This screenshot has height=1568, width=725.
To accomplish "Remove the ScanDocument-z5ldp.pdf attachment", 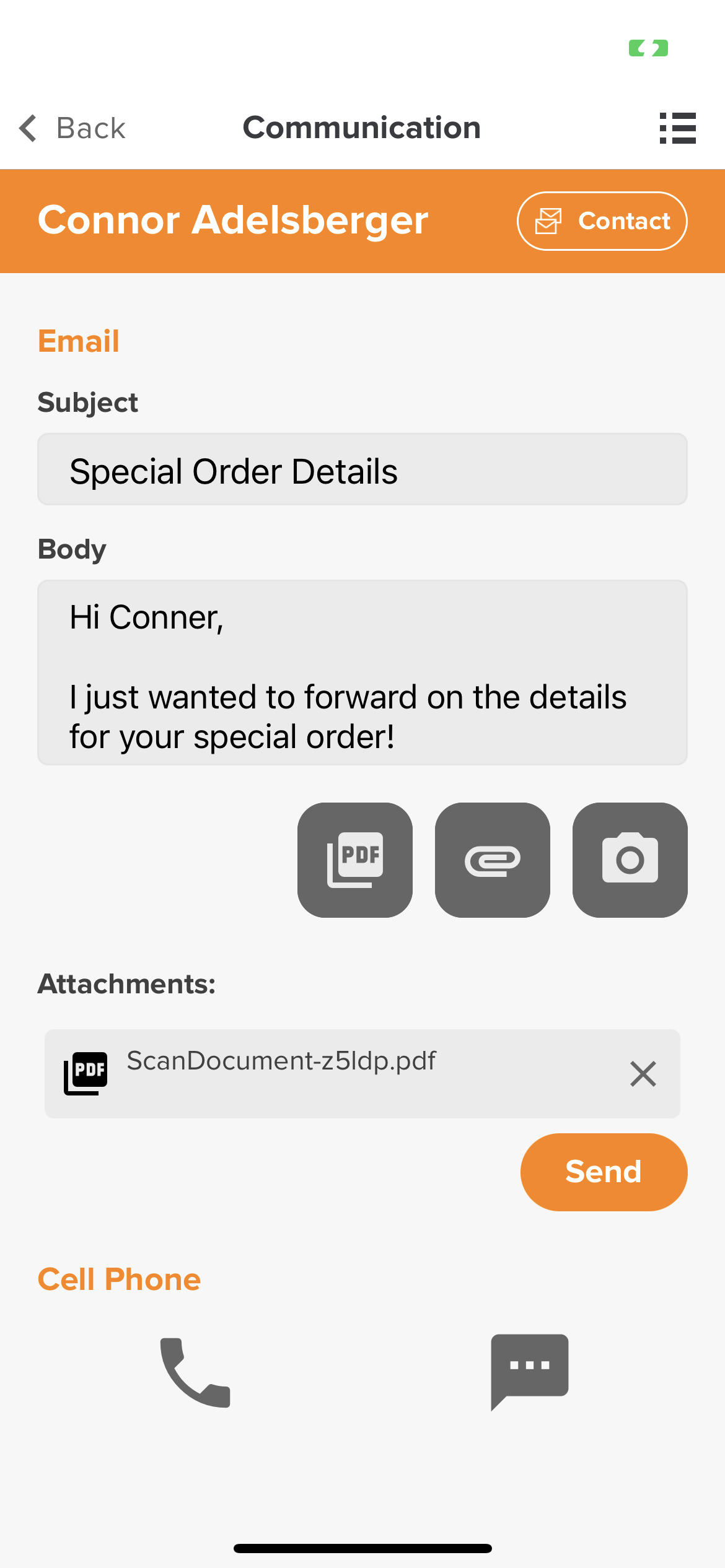I will tap(643, 1074).
